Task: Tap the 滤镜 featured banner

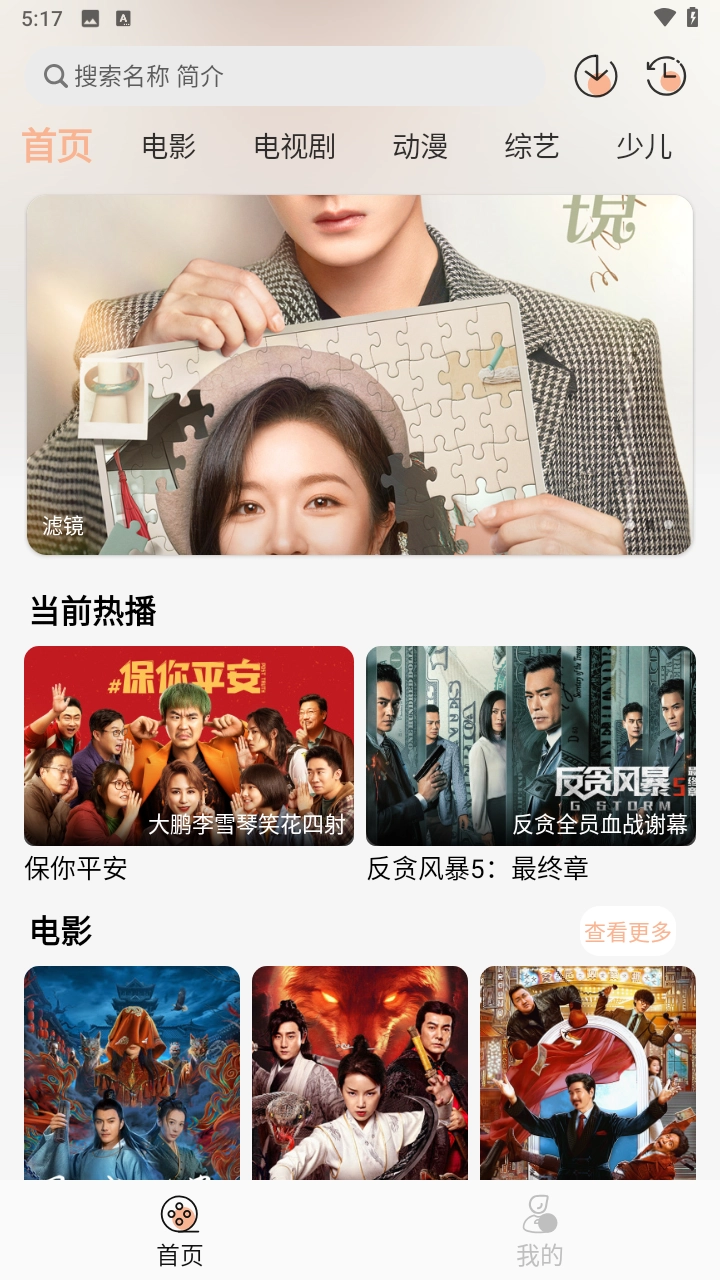Action: click(360, 375)
